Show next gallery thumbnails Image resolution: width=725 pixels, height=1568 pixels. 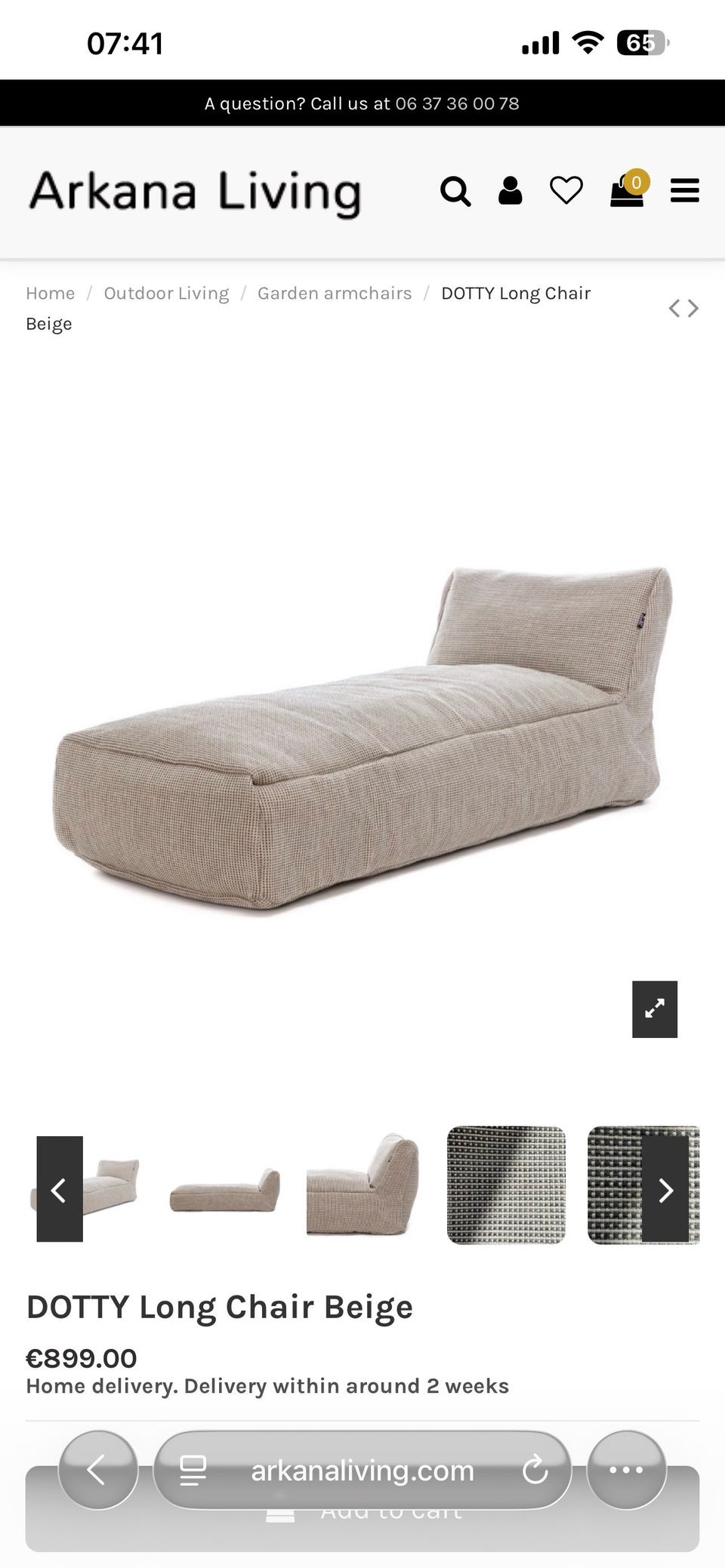pos(665,1191)
